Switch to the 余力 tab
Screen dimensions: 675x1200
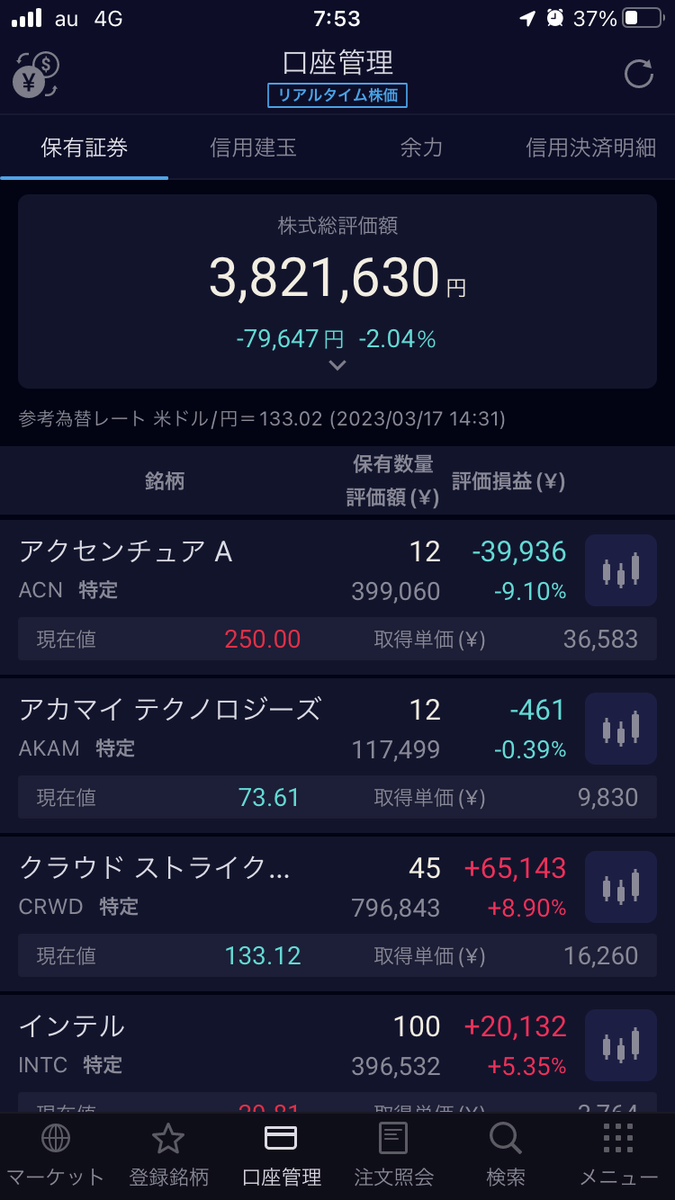tap(421, 148)
